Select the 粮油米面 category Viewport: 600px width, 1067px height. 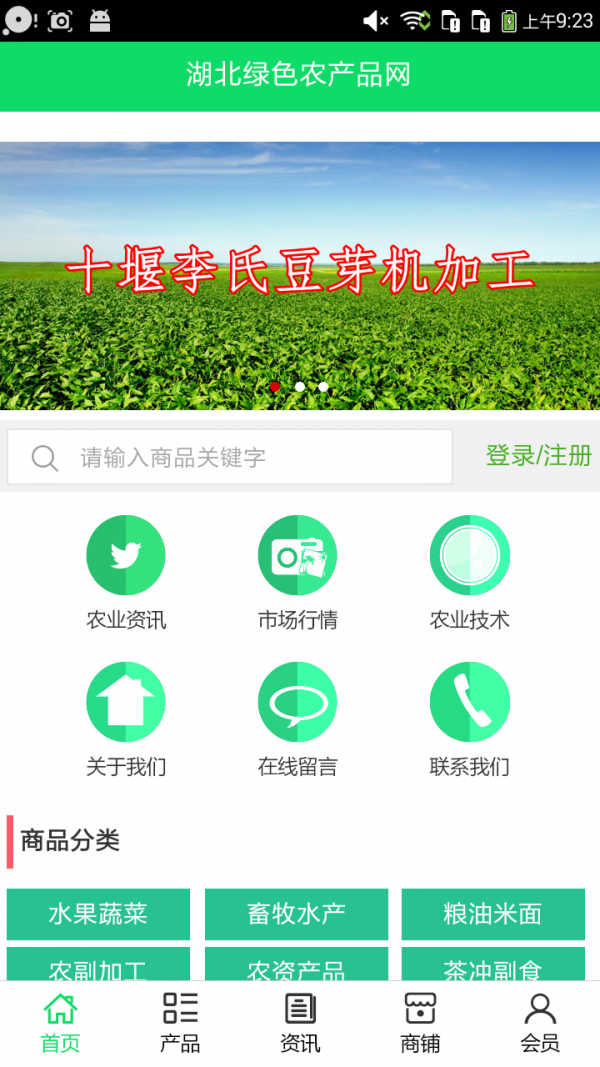493,914
